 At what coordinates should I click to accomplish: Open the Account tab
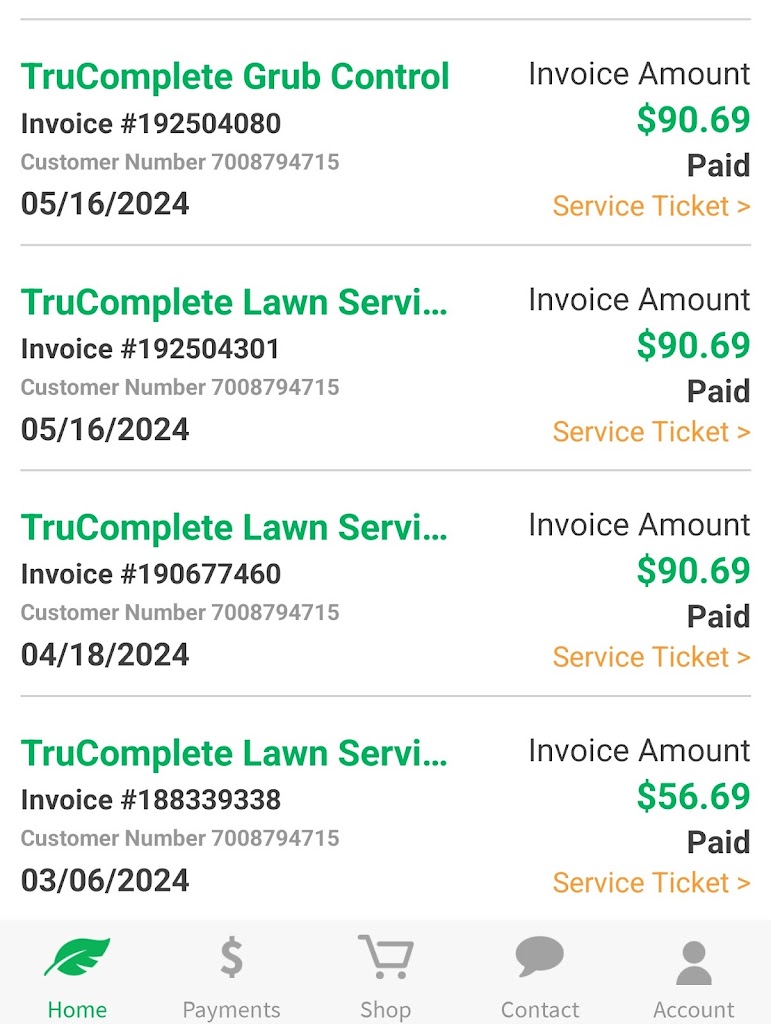693,976
